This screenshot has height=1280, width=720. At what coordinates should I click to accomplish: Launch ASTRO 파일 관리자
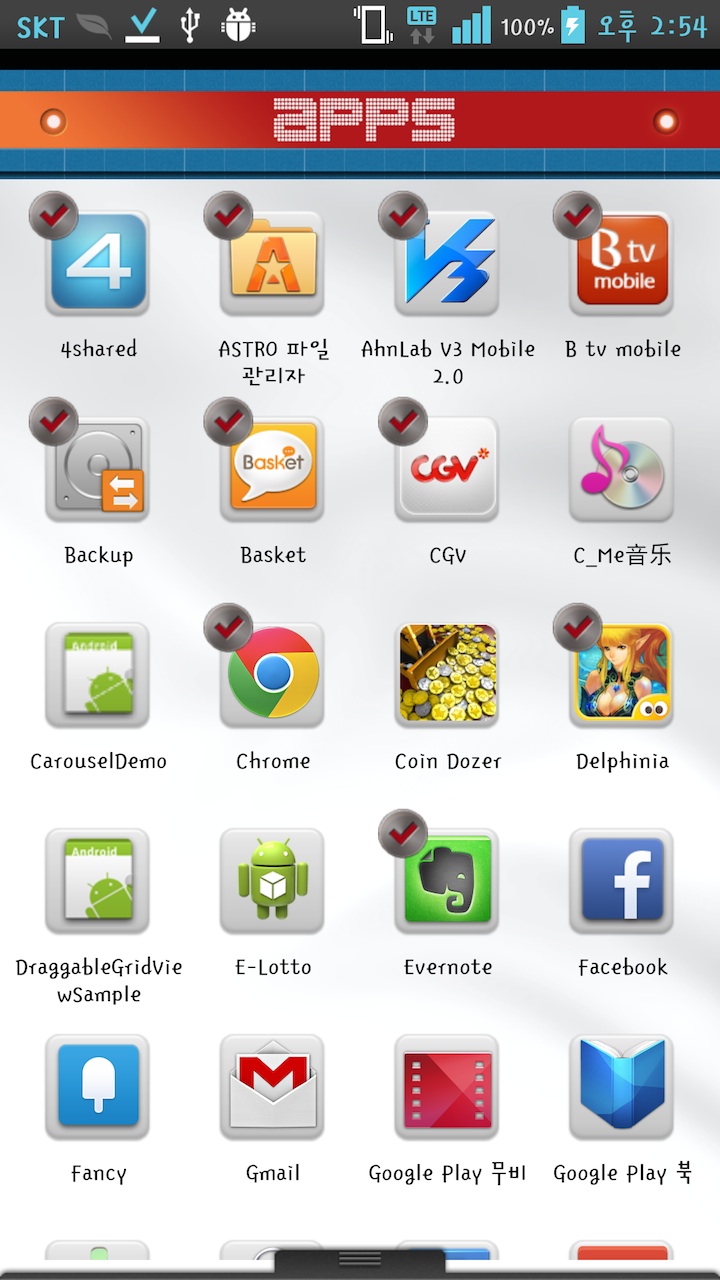(272, 263)
